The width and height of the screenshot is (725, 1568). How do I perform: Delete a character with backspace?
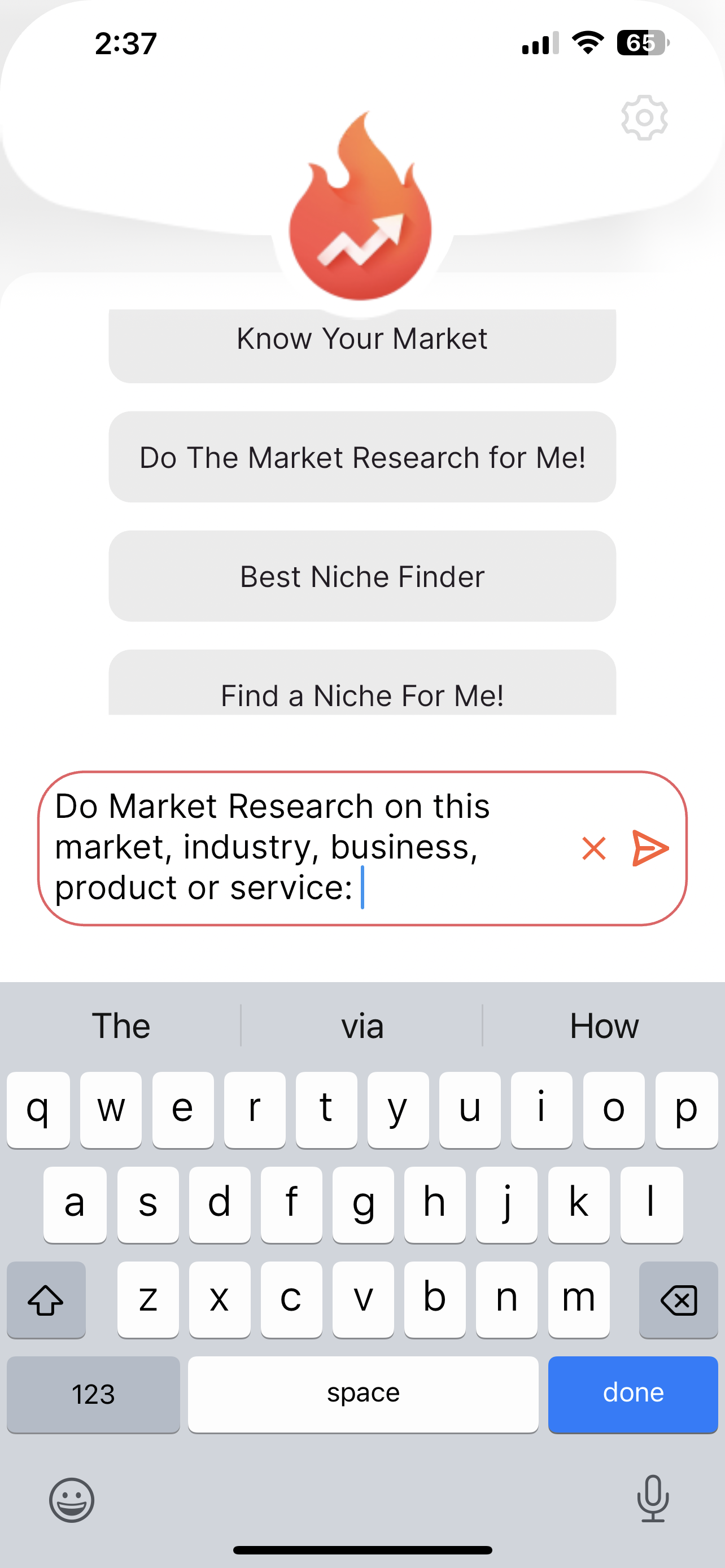678,1300
